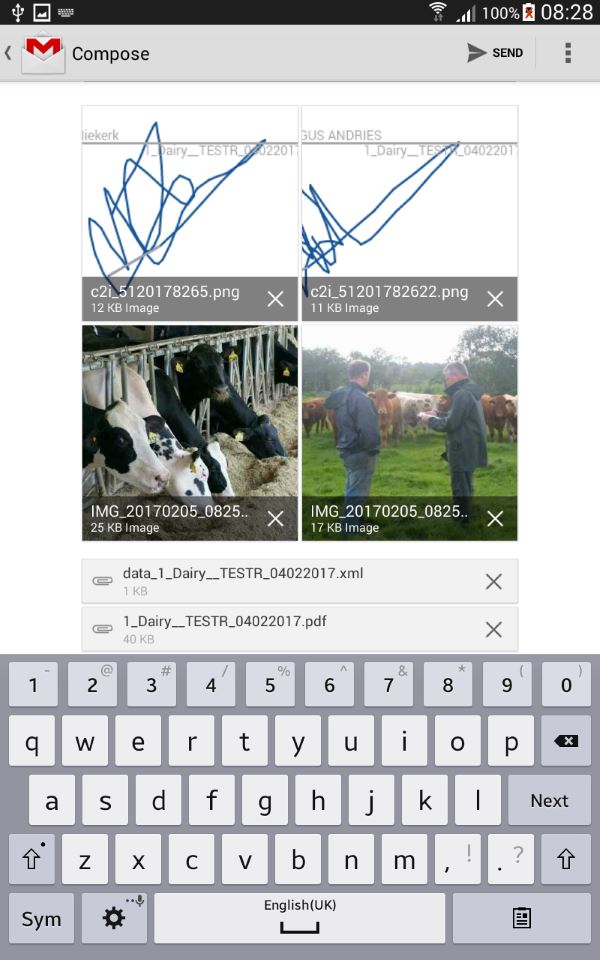
Task: Send the composed email
Action: (495, 53)
